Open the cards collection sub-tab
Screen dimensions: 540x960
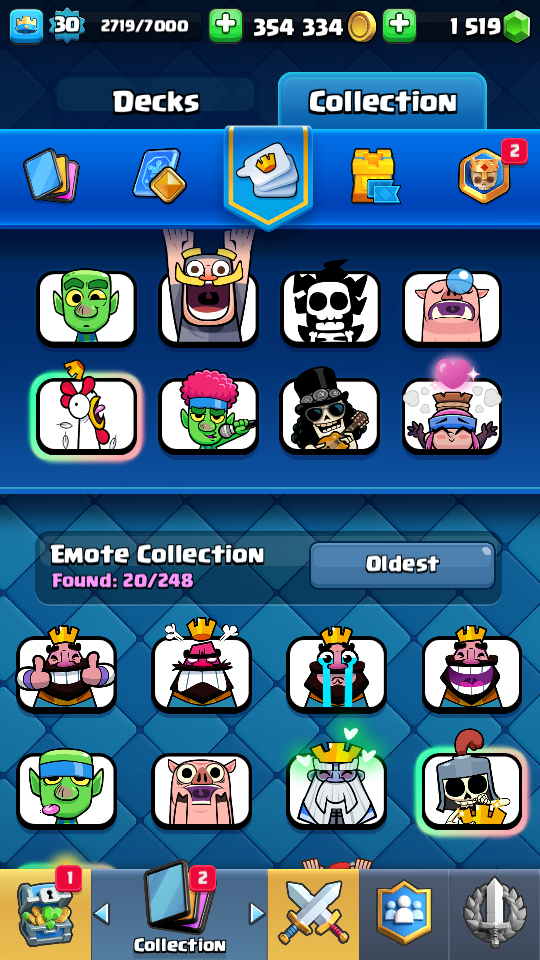point(51,175)
